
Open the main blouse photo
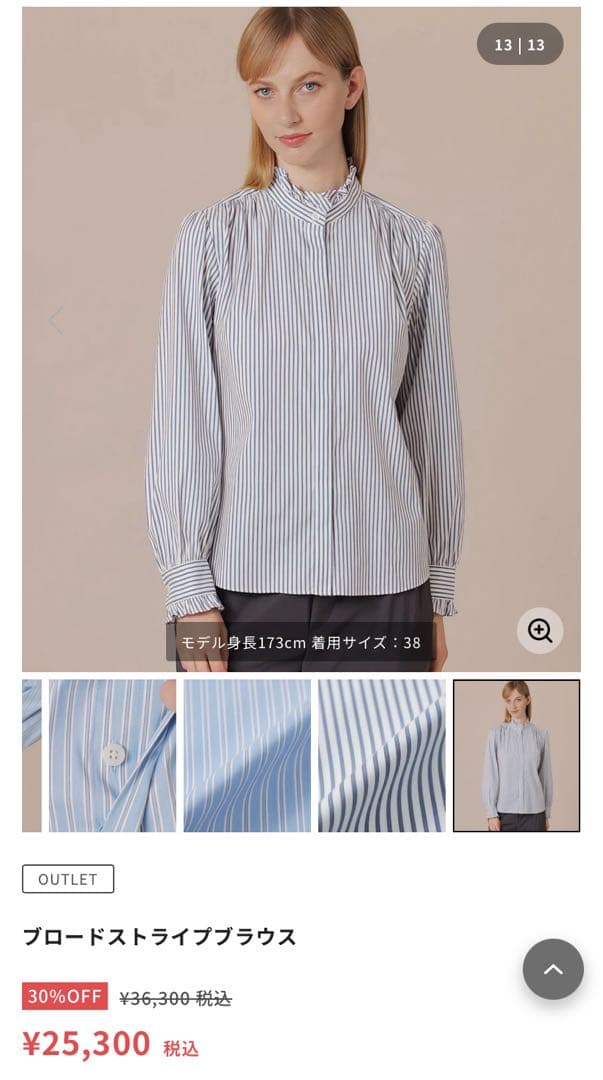point(301,340)
